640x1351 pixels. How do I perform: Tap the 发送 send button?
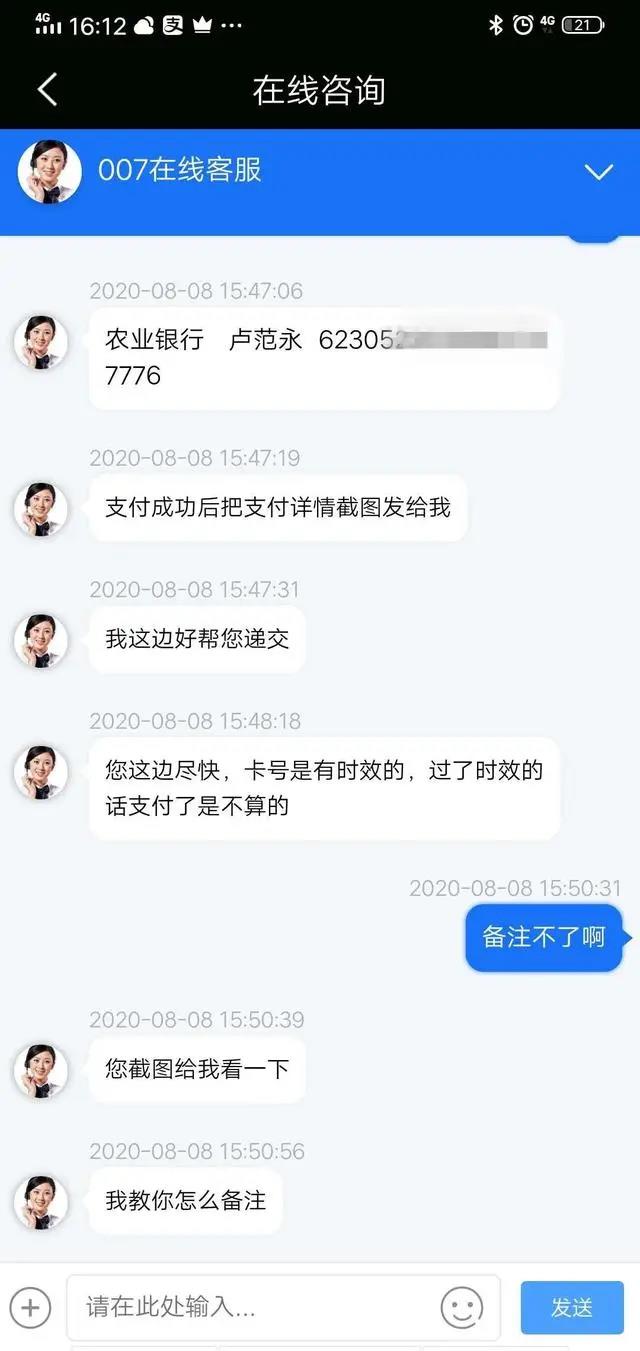pyautogui.click(x=572, y=1307)
